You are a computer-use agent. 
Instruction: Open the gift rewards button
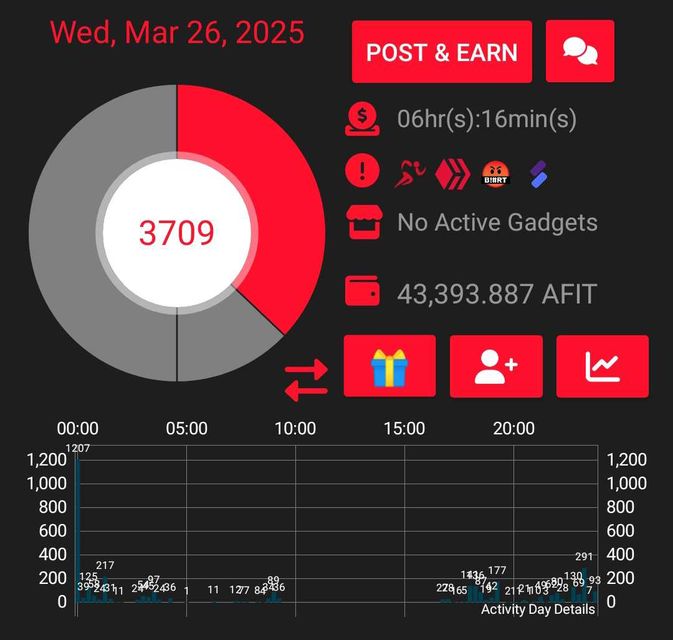(389, 366)
